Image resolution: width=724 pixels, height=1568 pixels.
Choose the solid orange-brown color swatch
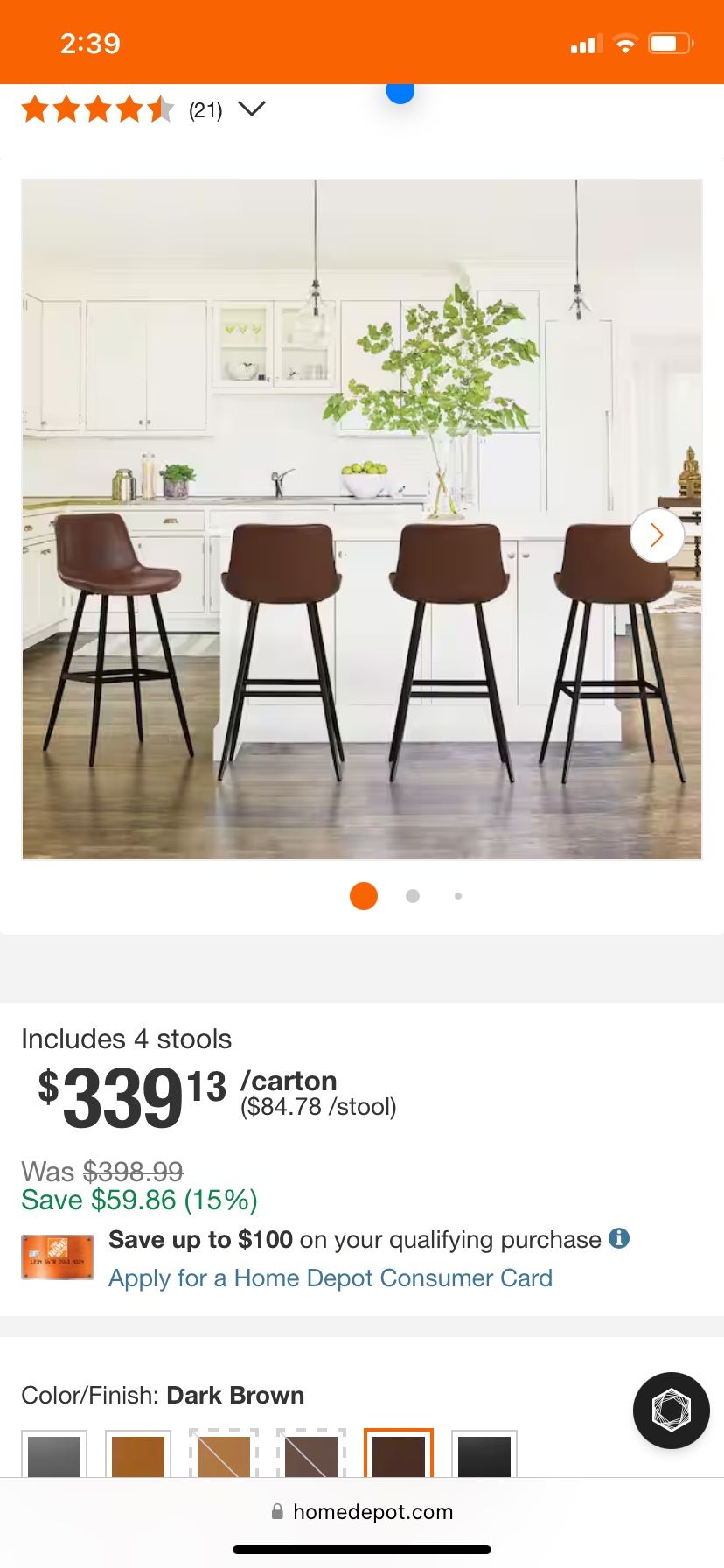point(138,1456)
